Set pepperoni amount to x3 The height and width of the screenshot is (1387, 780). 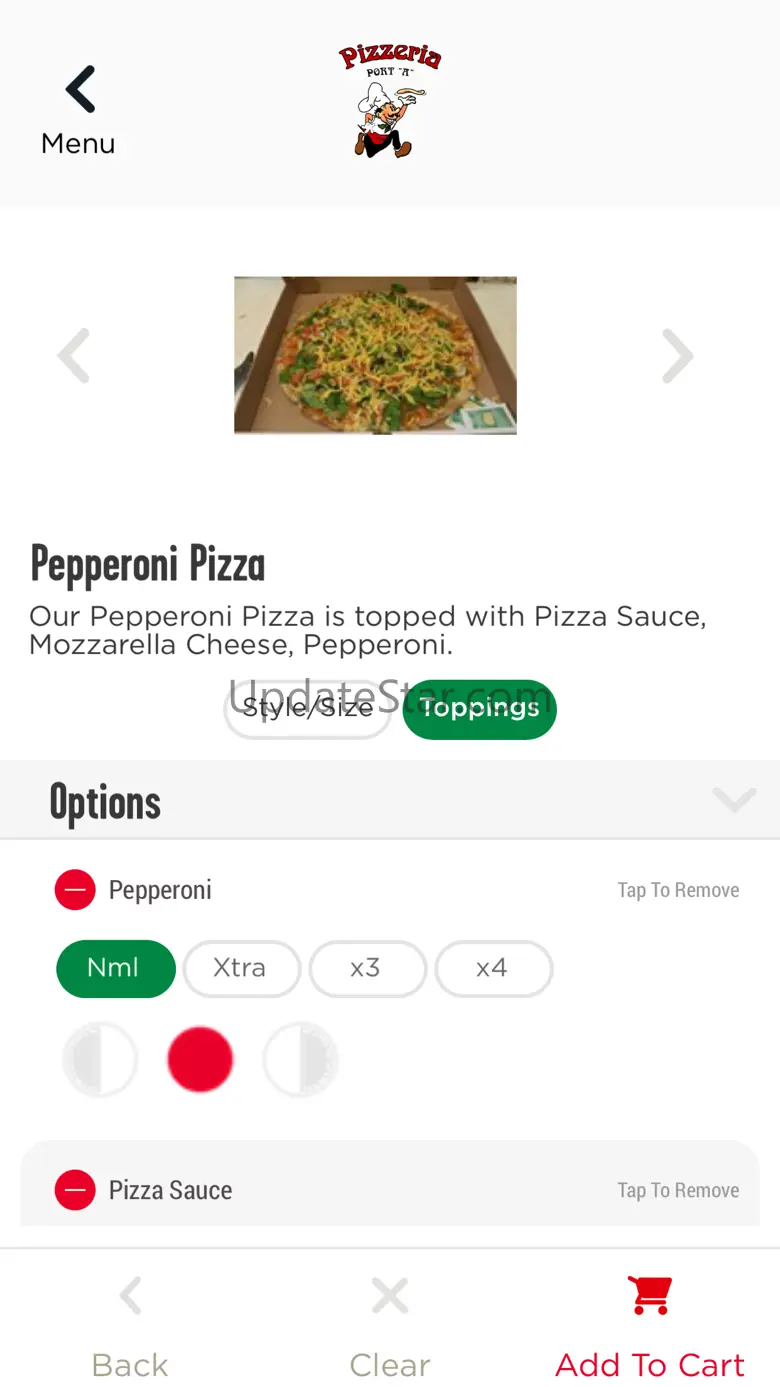tap(367, 968)
